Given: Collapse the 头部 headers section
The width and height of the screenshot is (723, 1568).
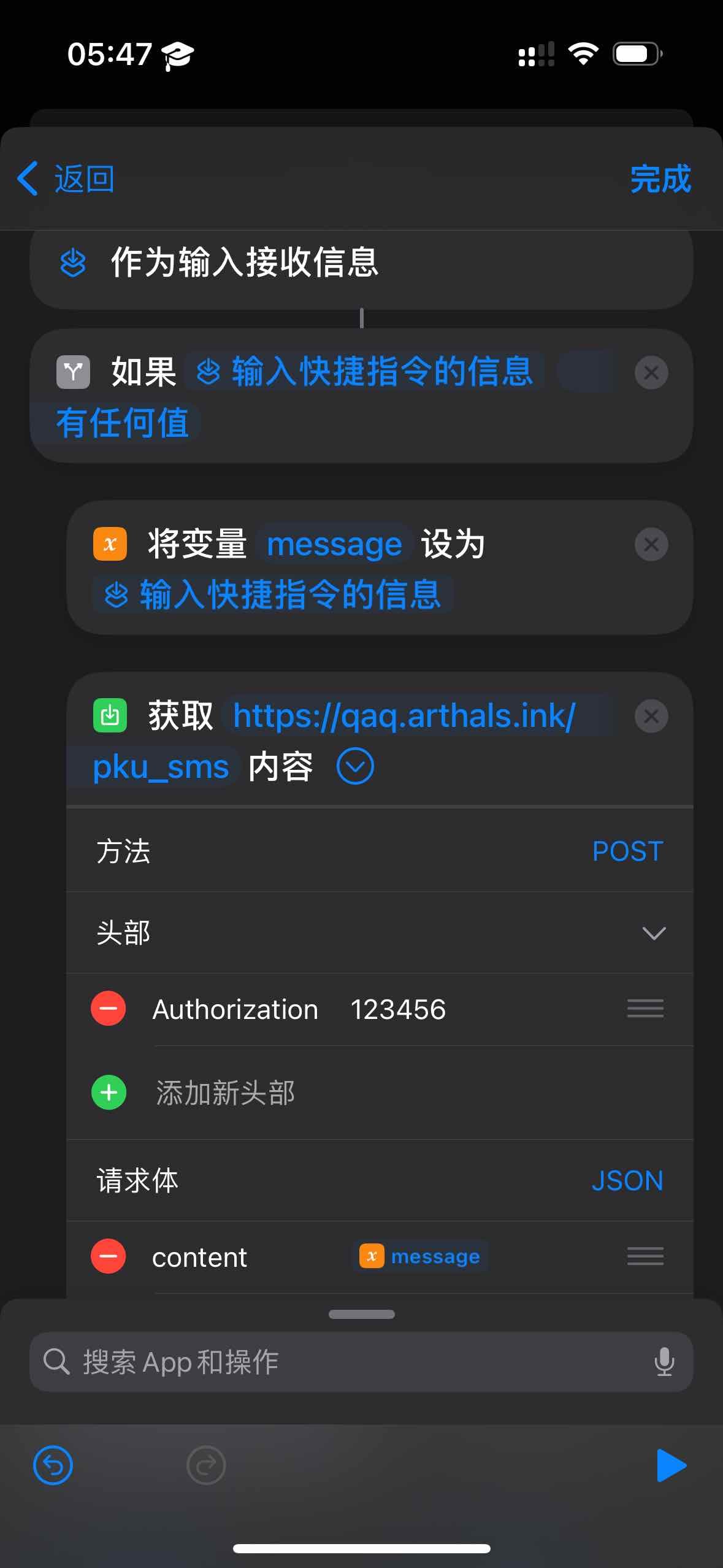Looking at the screenshot, I should [654, 933].
